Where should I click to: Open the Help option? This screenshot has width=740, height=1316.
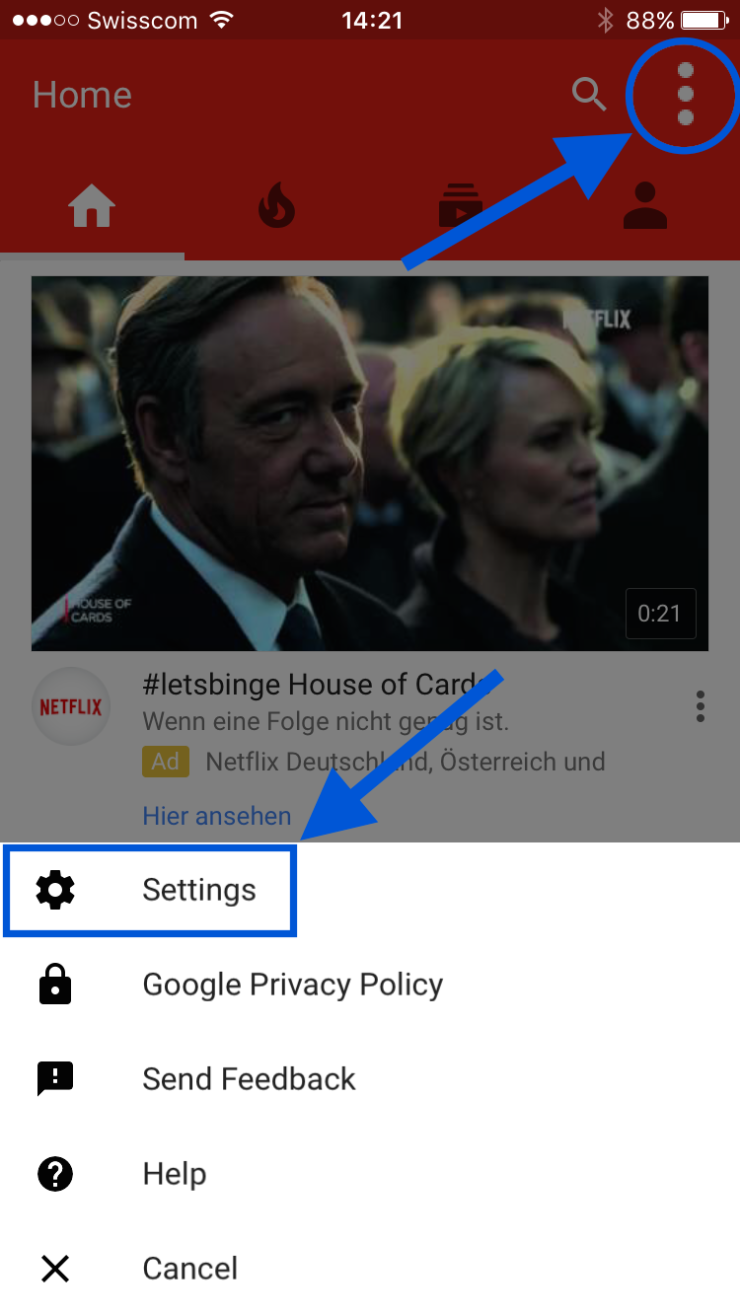174,1174
